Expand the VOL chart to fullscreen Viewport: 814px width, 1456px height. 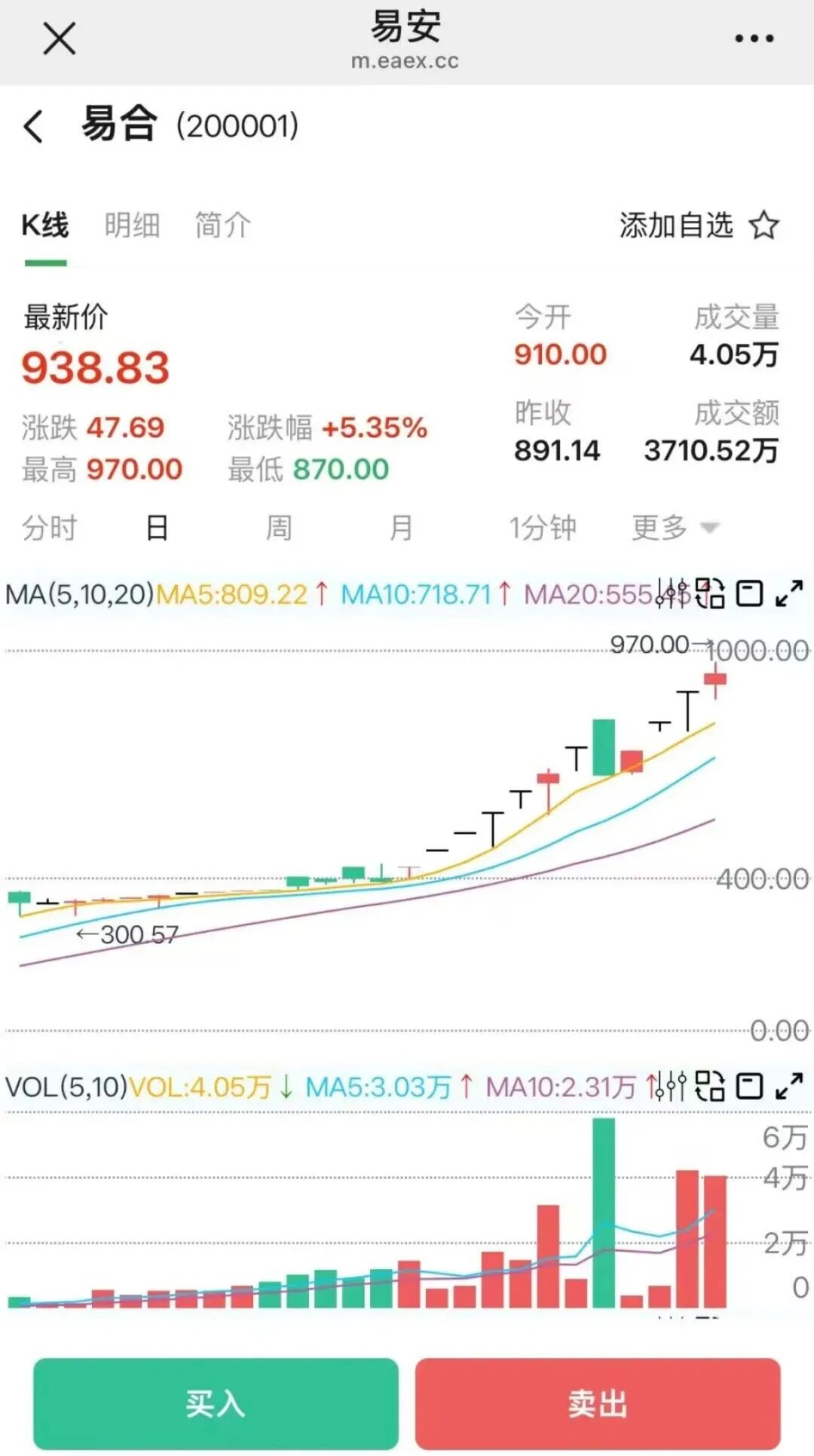[789, 1087]
